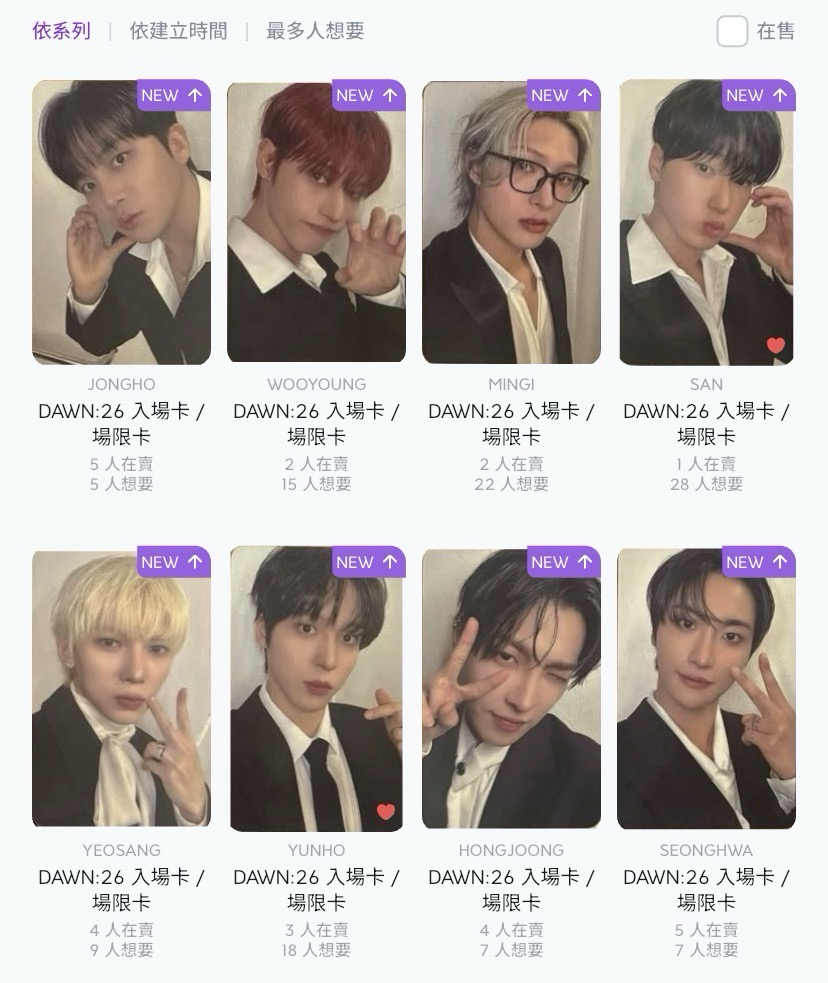The image size is (828, 983).
Task: Open the SEONGHWA DAWN:26 card
Action: (706, 688)
